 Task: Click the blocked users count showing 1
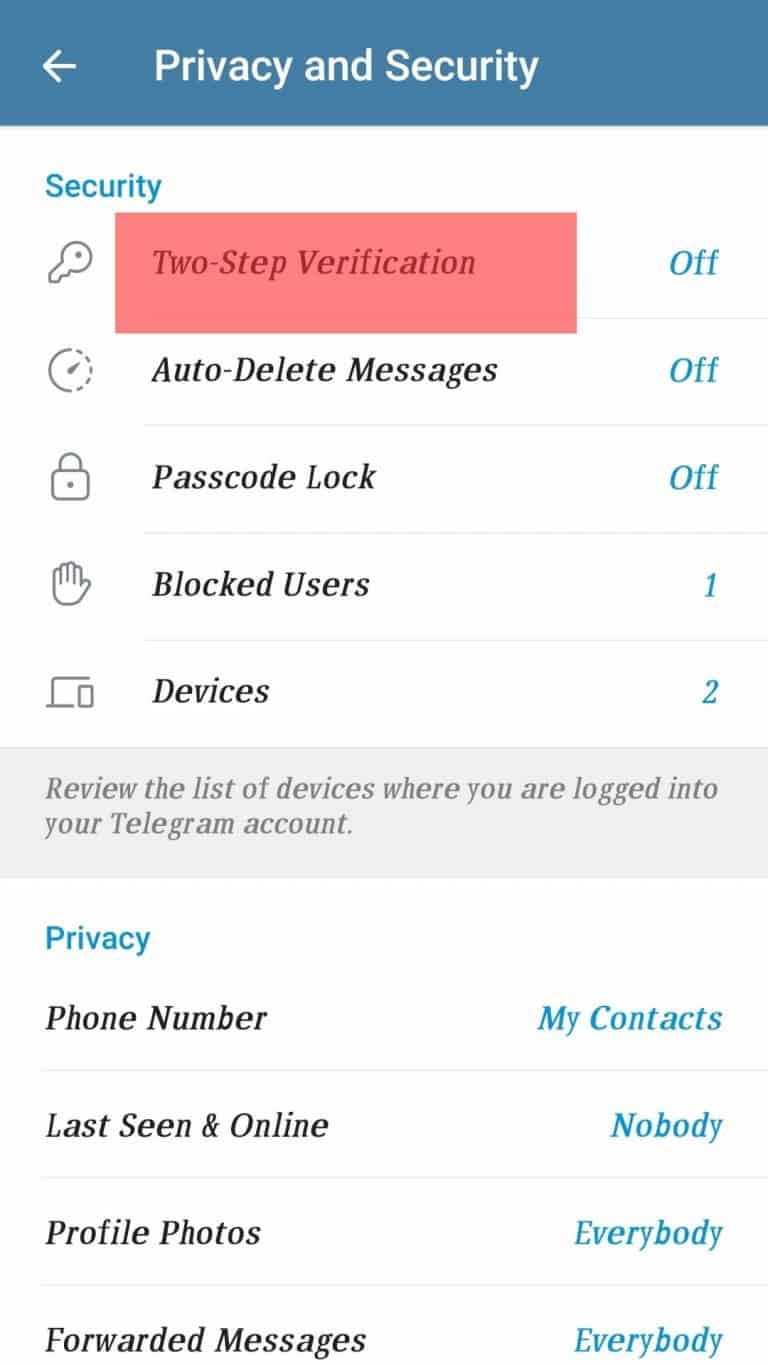711,585
